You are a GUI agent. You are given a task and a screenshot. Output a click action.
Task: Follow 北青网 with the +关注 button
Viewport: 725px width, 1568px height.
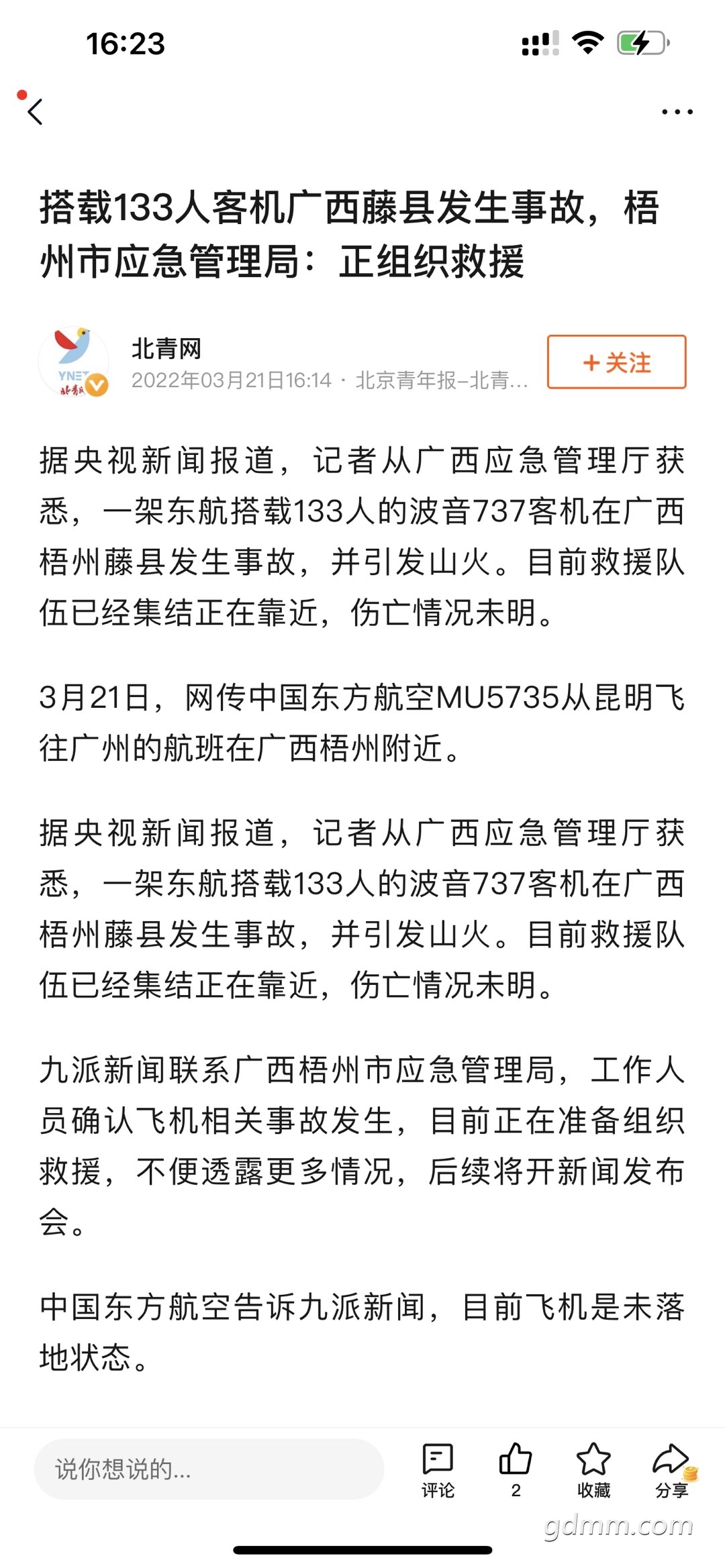click(616, 362)
